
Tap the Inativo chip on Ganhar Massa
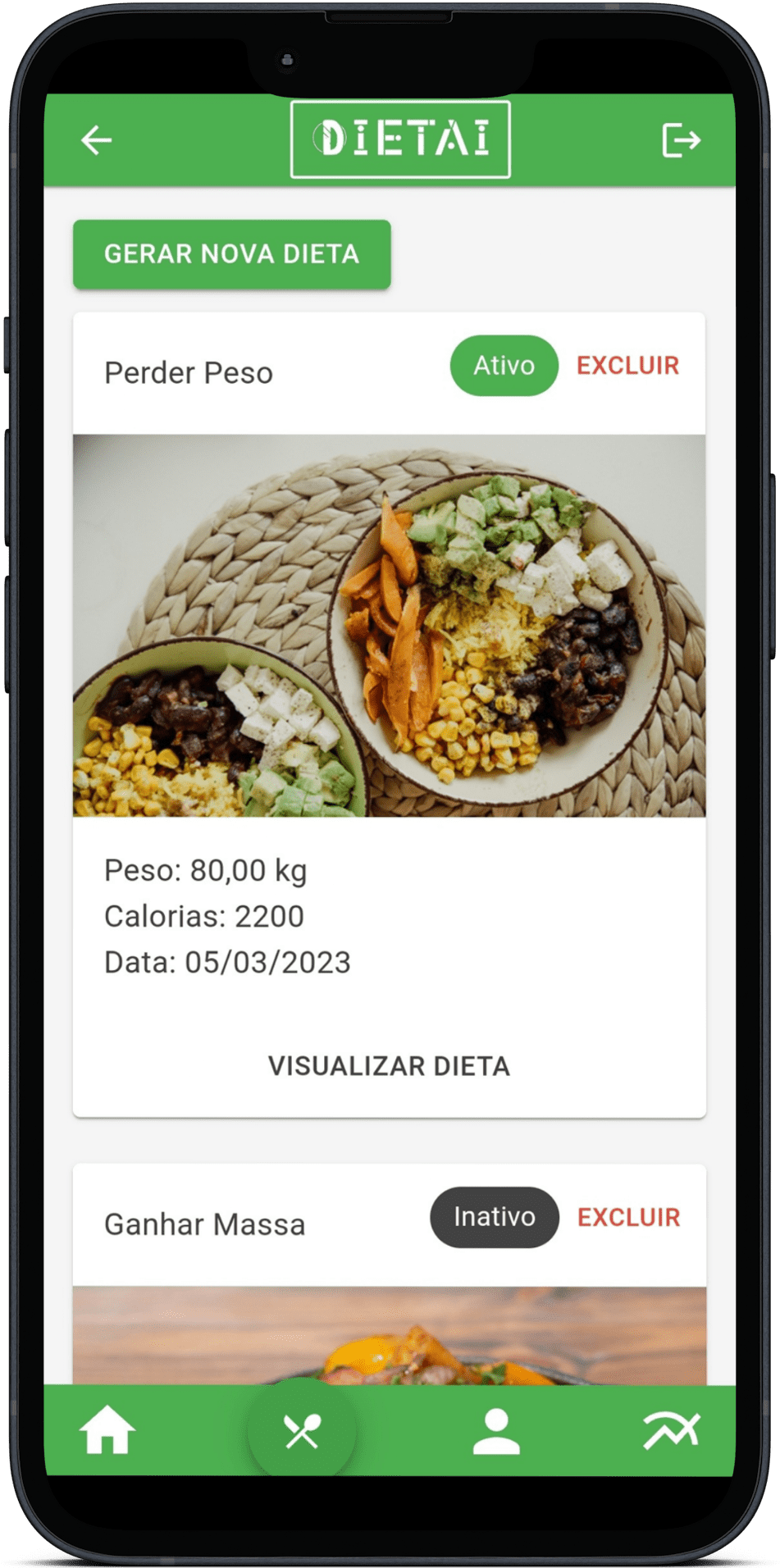coord(494,1217)
